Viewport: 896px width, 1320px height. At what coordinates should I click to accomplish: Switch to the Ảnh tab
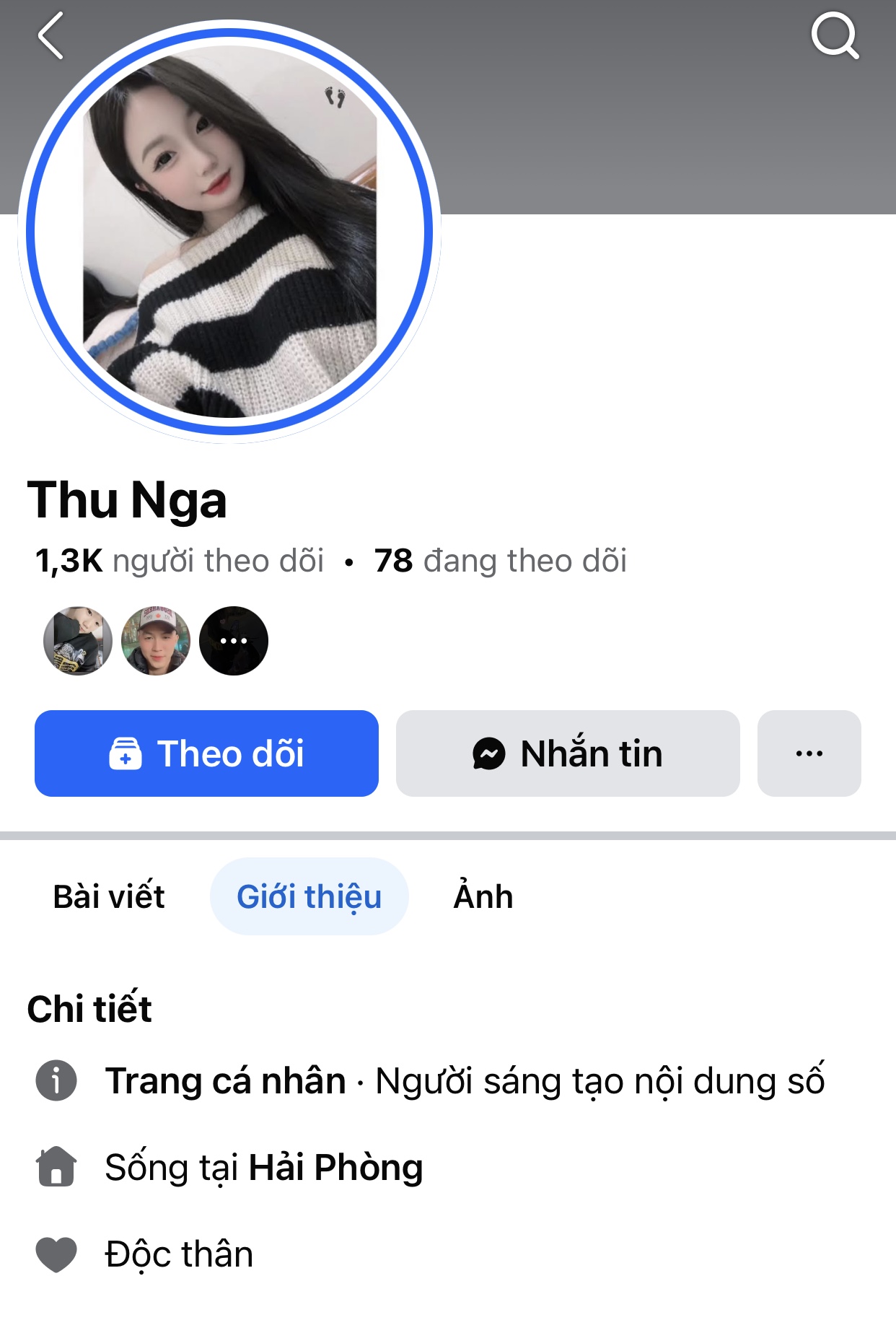coord(483,896)
